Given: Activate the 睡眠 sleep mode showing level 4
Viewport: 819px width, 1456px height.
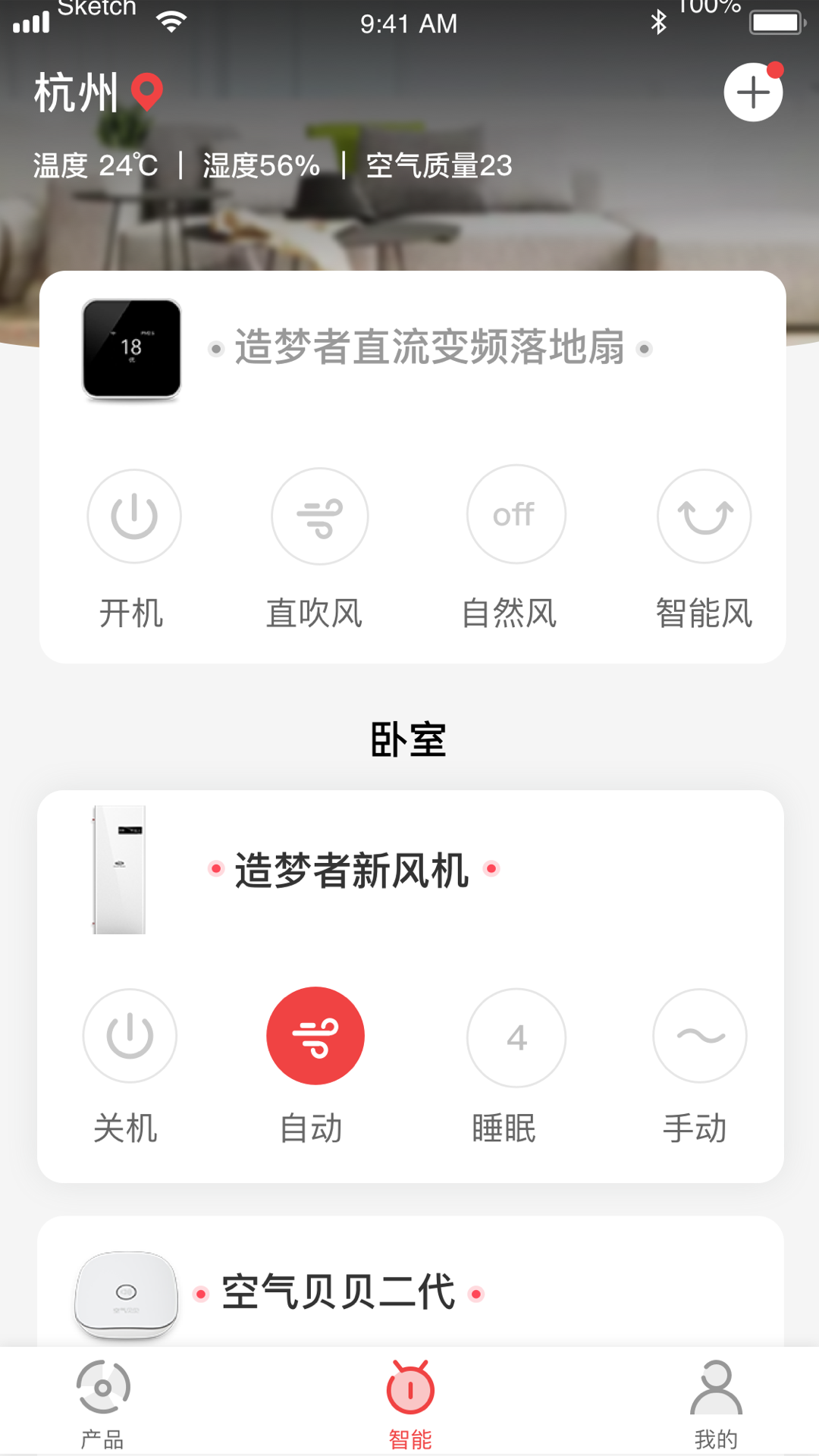Looking at the screenshot, I should click(516, 1036).
